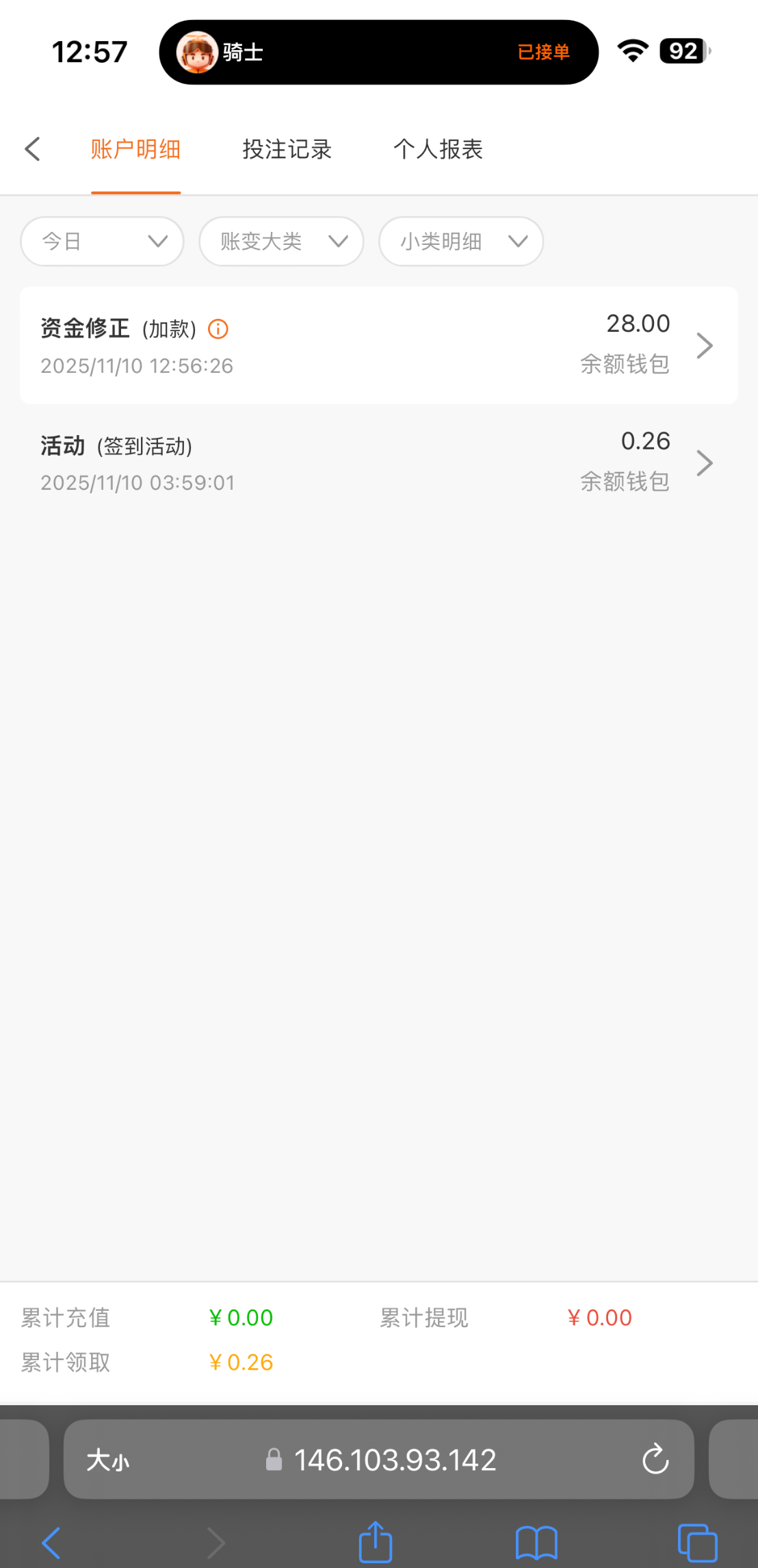Open the 小类明细 filter dropdown
This screenshot has width=758, height=1568.
pos(461,241)
